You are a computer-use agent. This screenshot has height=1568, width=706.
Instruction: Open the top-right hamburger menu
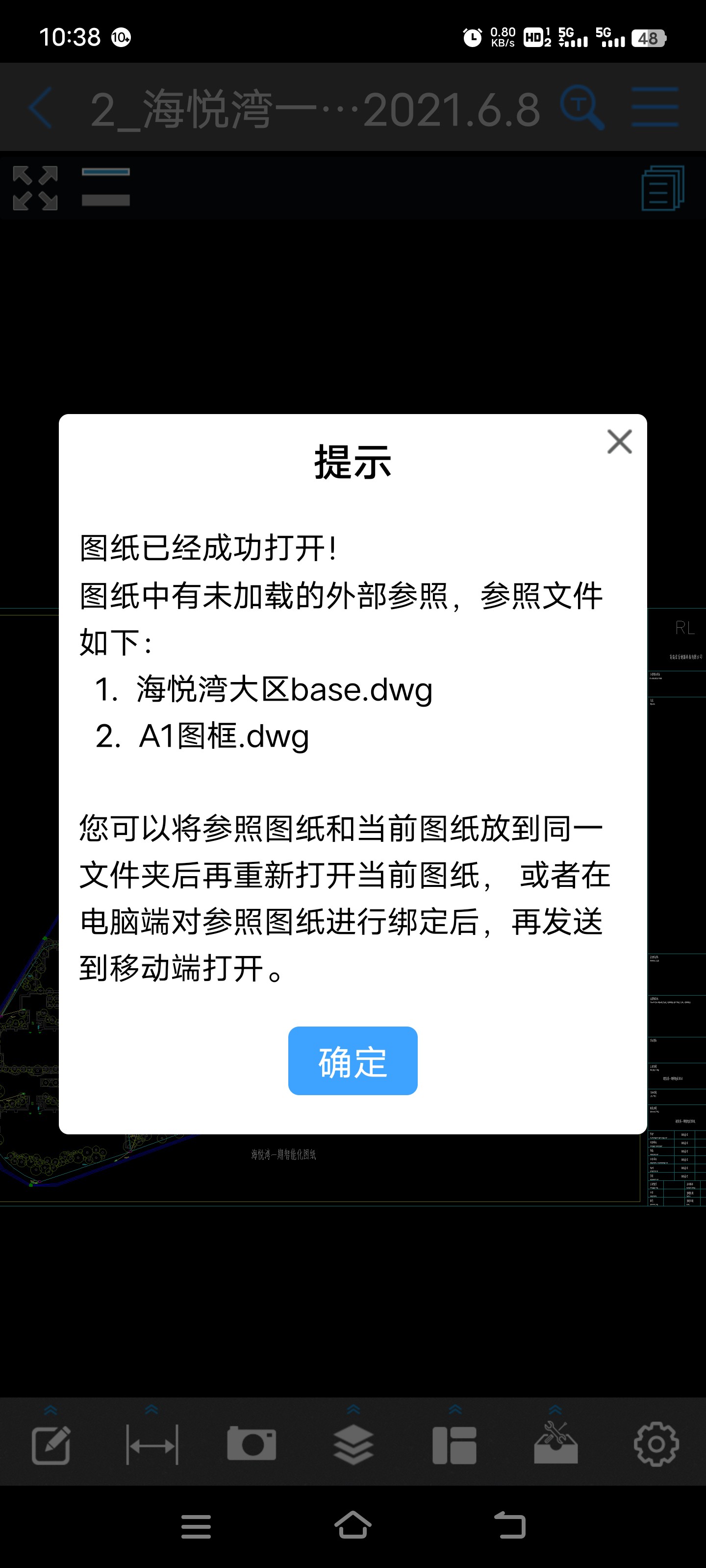(654, 108)
